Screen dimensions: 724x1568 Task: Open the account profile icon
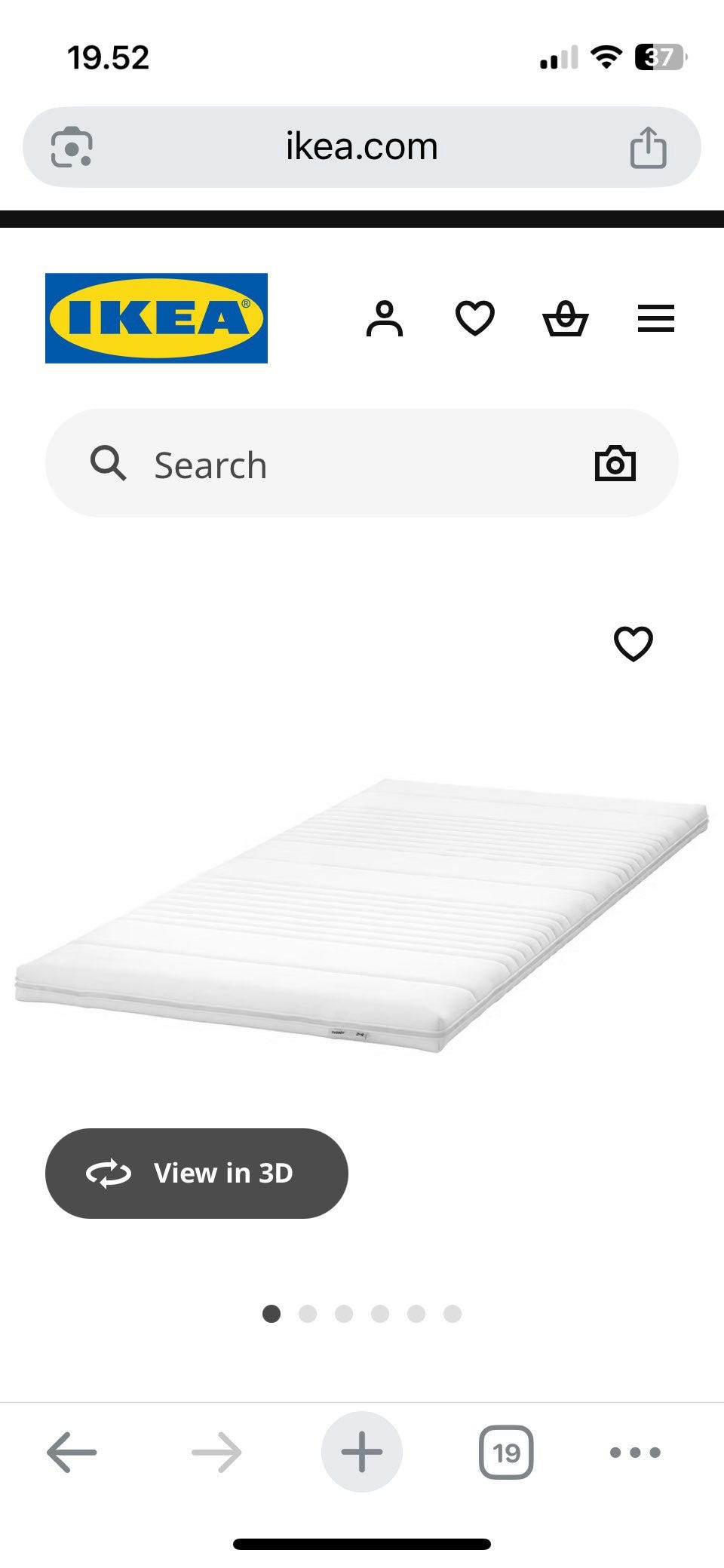click(x=385, y=318)
